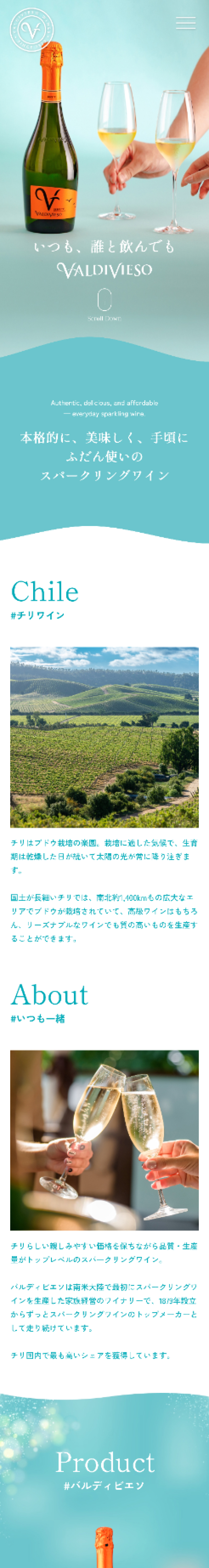
Task: Open the hamburger menu
Action: tap(186, 23)
